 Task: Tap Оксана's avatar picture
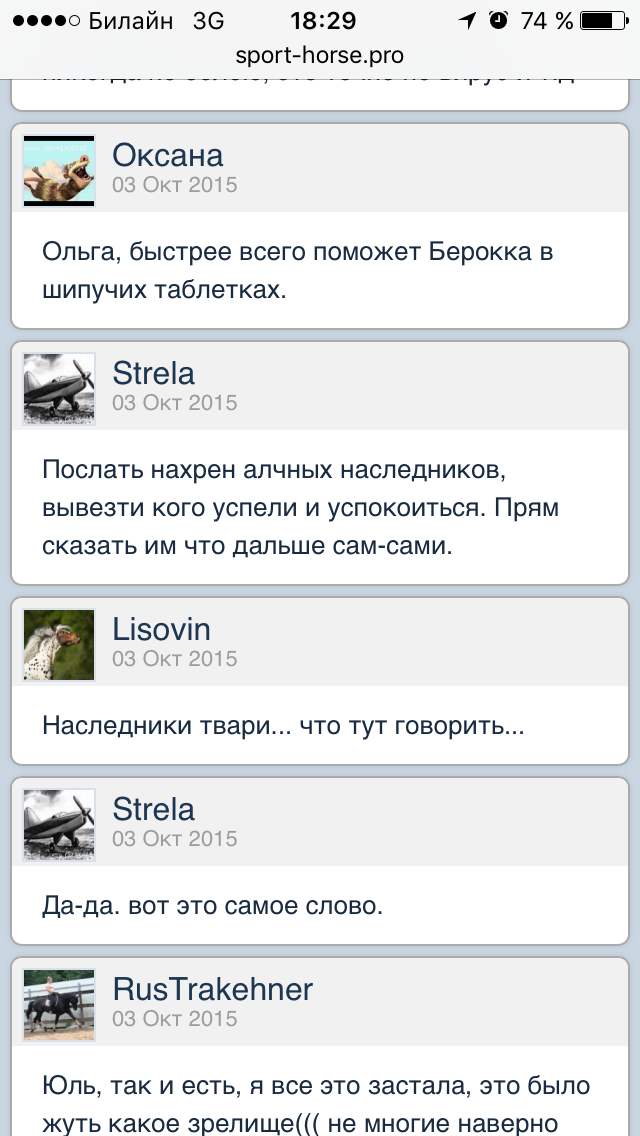pyautogui.click(x=59, y=171)
